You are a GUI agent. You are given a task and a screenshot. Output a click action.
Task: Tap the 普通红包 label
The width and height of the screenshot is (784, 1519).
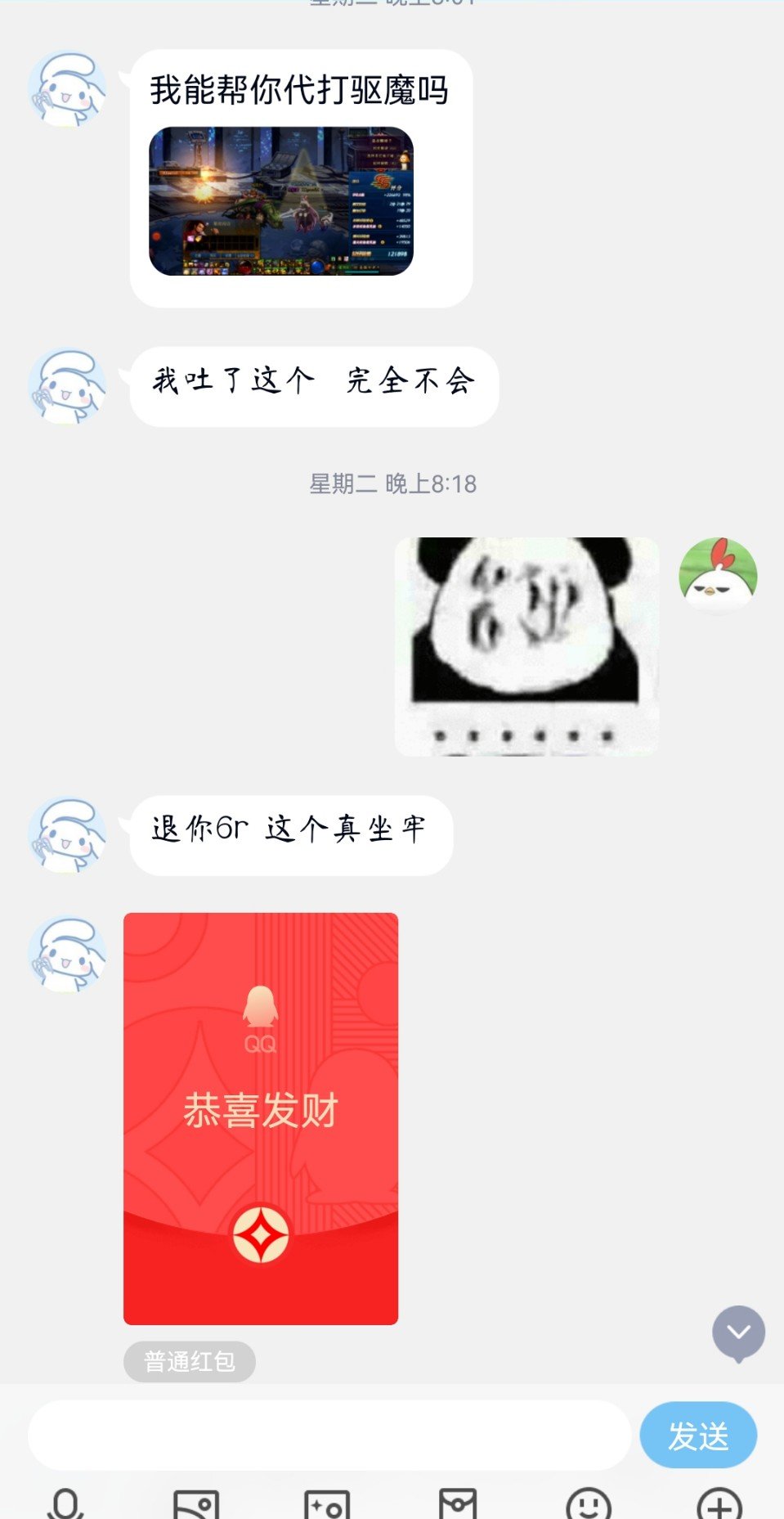coord(189,1361)
